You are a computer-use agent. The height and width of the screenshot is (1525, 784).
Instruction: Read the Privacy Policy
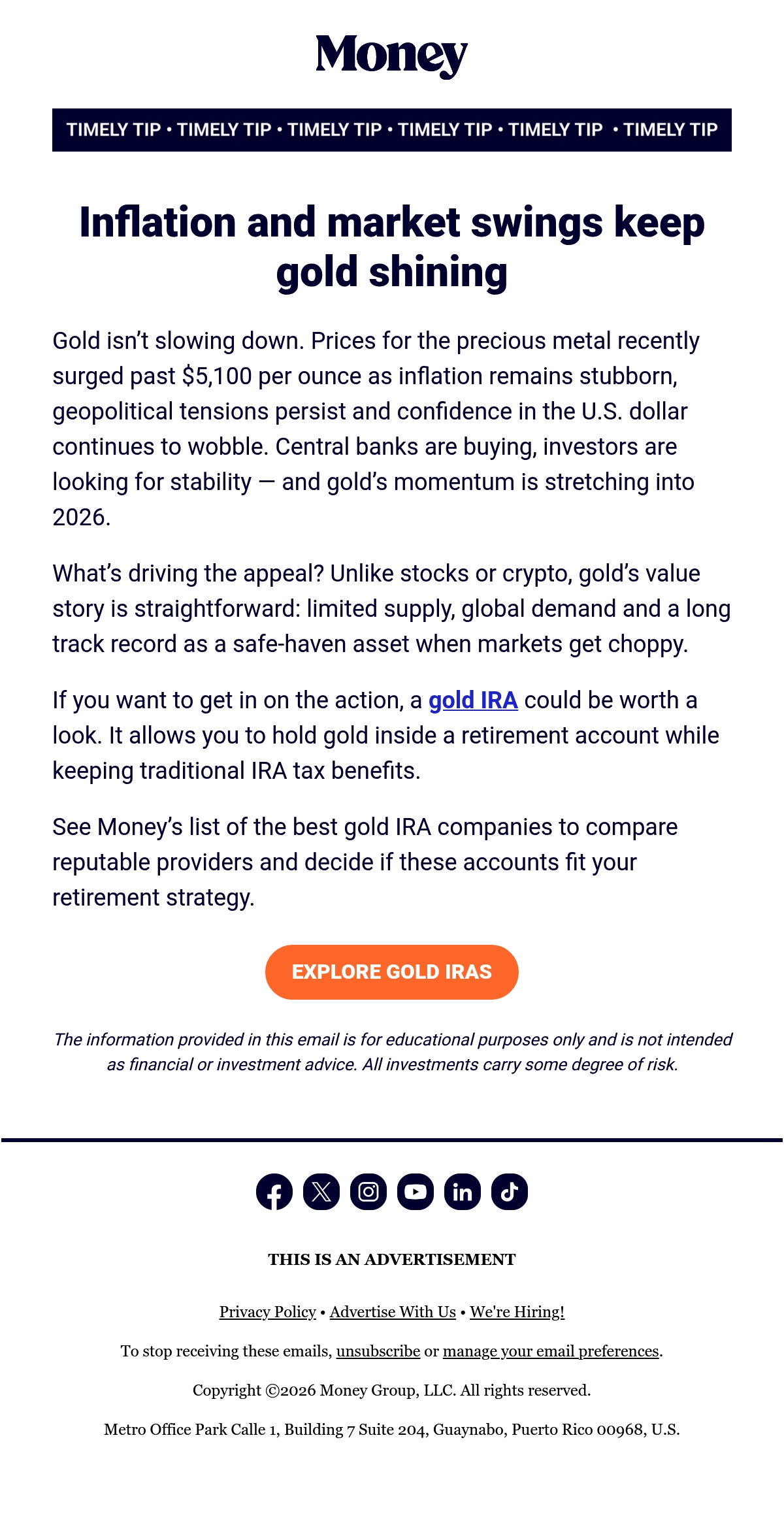pos(268,1312)
